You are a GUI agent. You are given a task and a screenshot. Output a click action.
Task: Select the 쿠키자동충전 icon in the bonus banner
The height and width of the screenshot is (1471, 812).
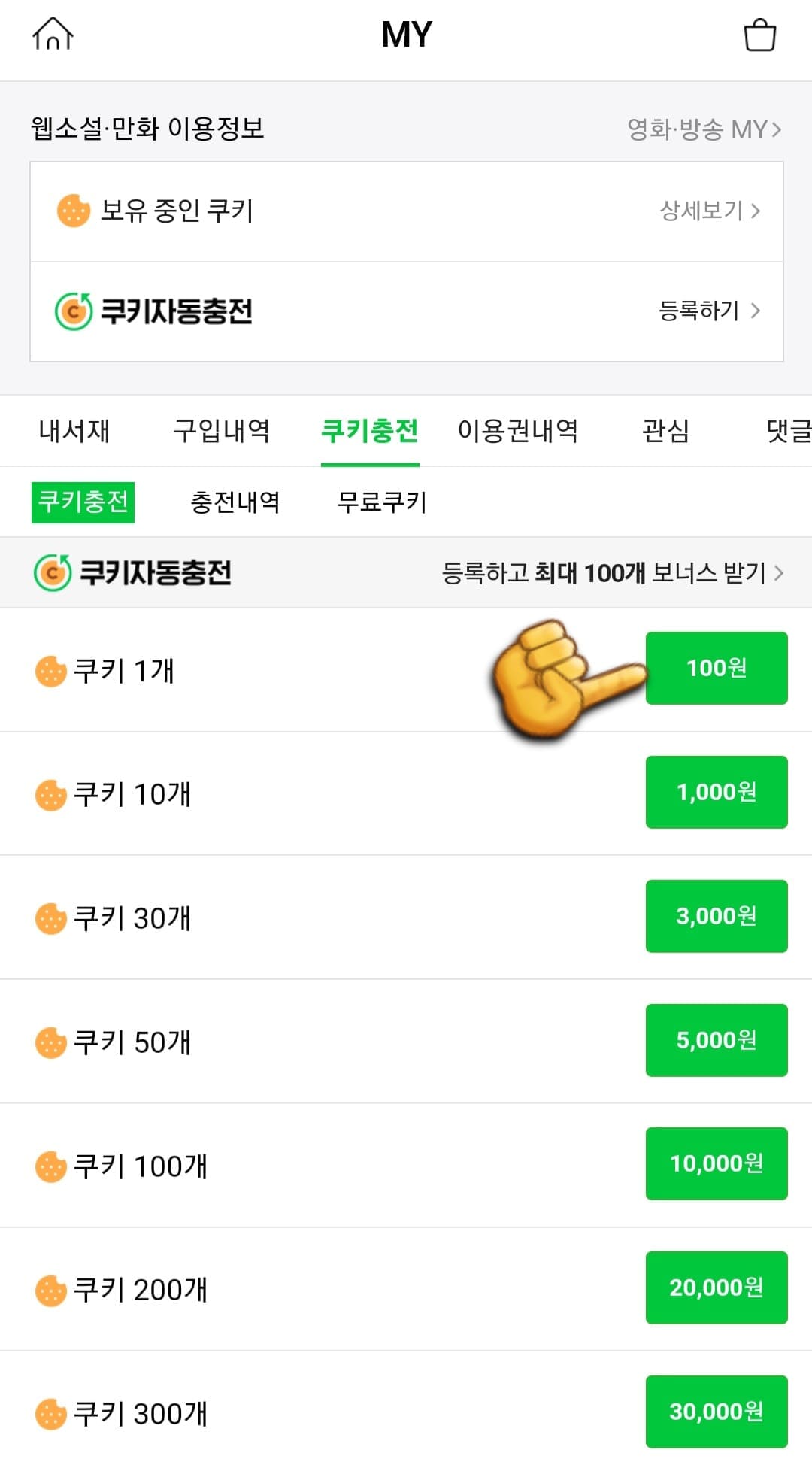[x=51, y=572]
